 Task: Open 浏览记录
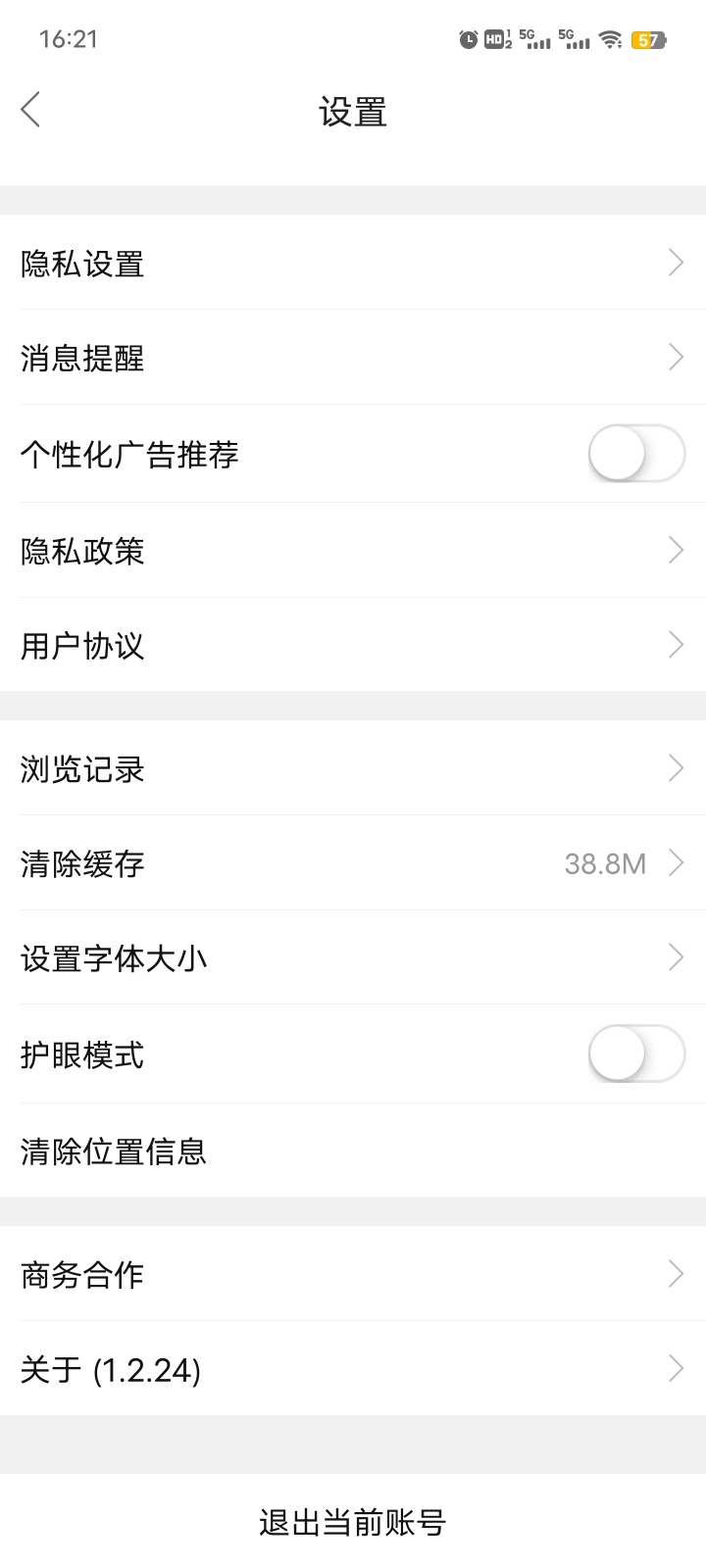click(x=353, y=768)
